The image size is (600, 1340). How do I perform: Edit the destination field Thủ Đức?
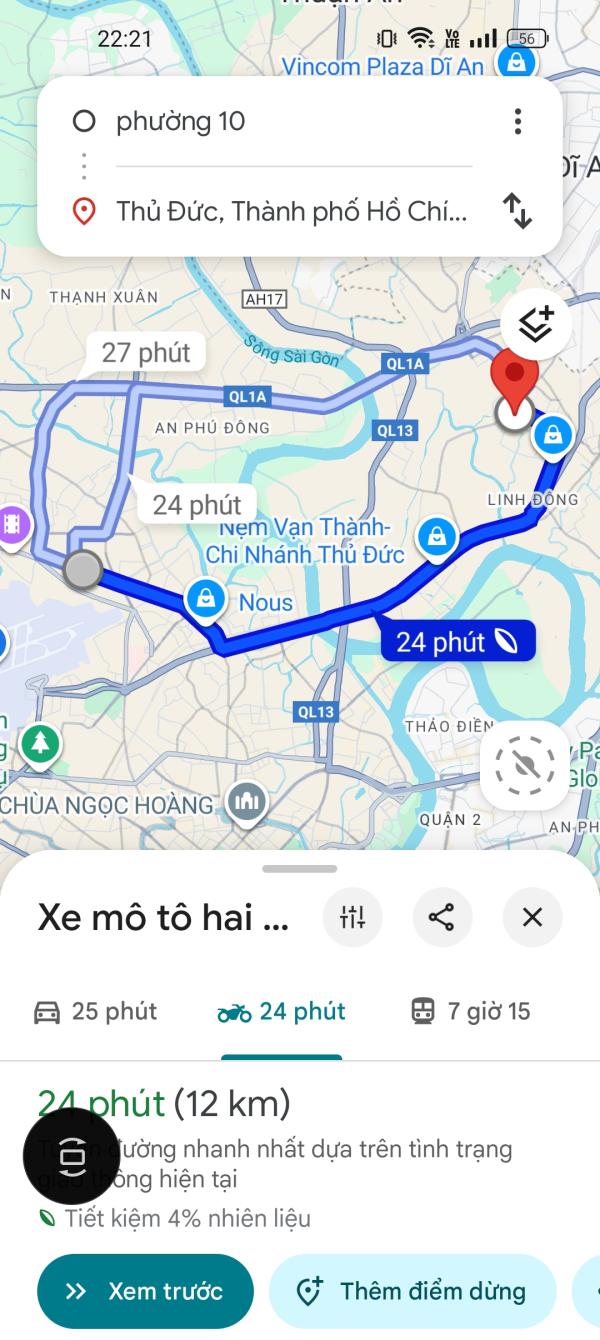point(290,212)
